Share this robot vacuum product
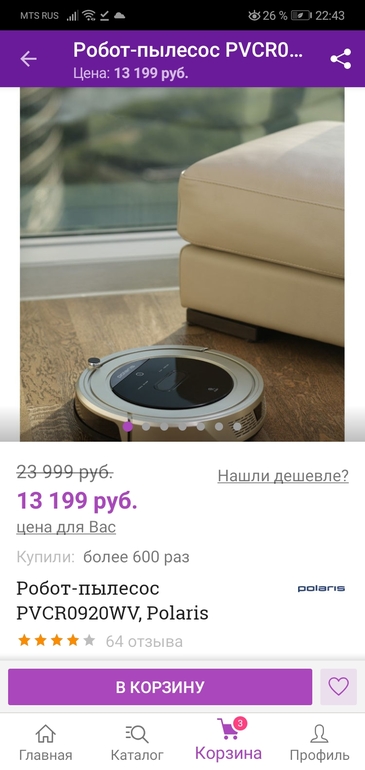The width and height of the screenshot is (365, 770). coord(340,59)
